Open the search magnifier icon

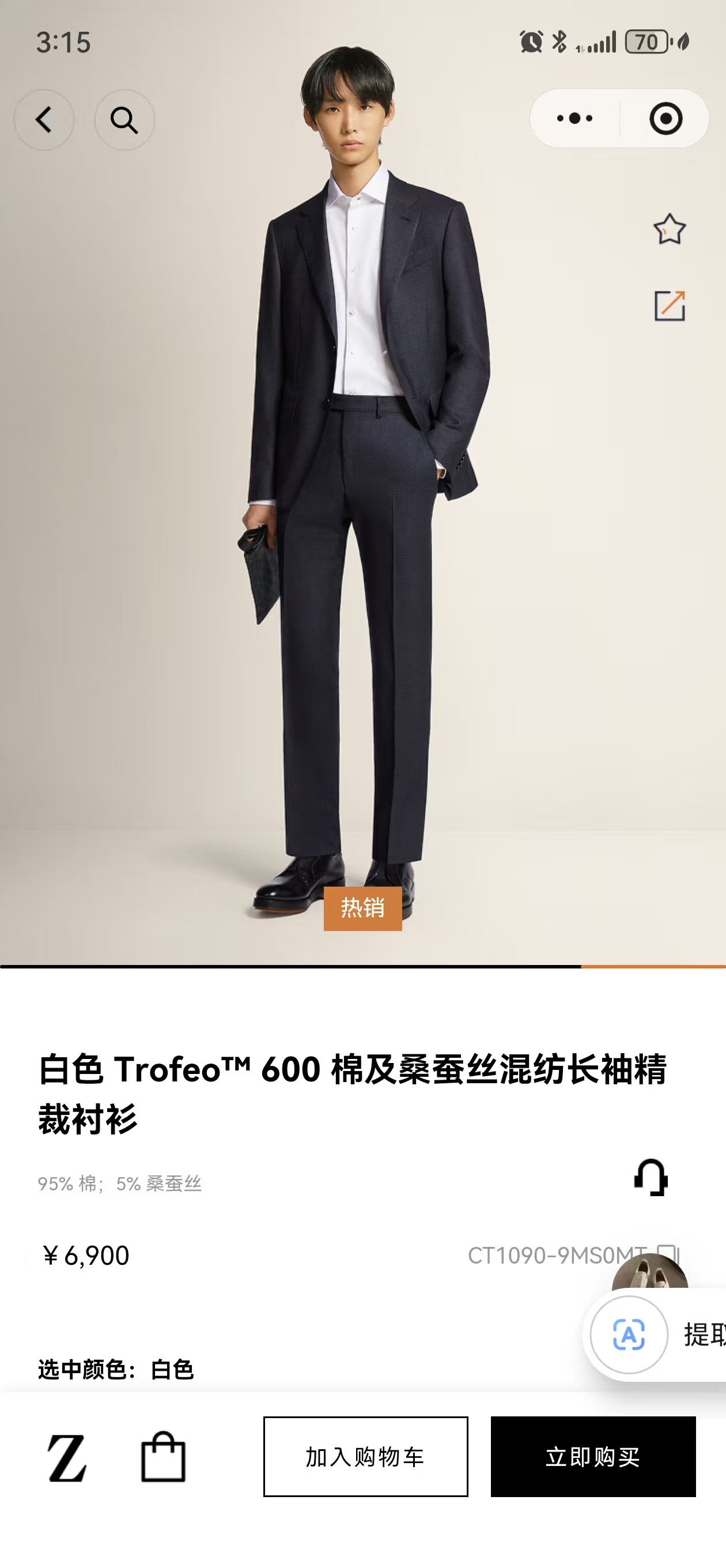pyautogui.click(x=124, y=120)
